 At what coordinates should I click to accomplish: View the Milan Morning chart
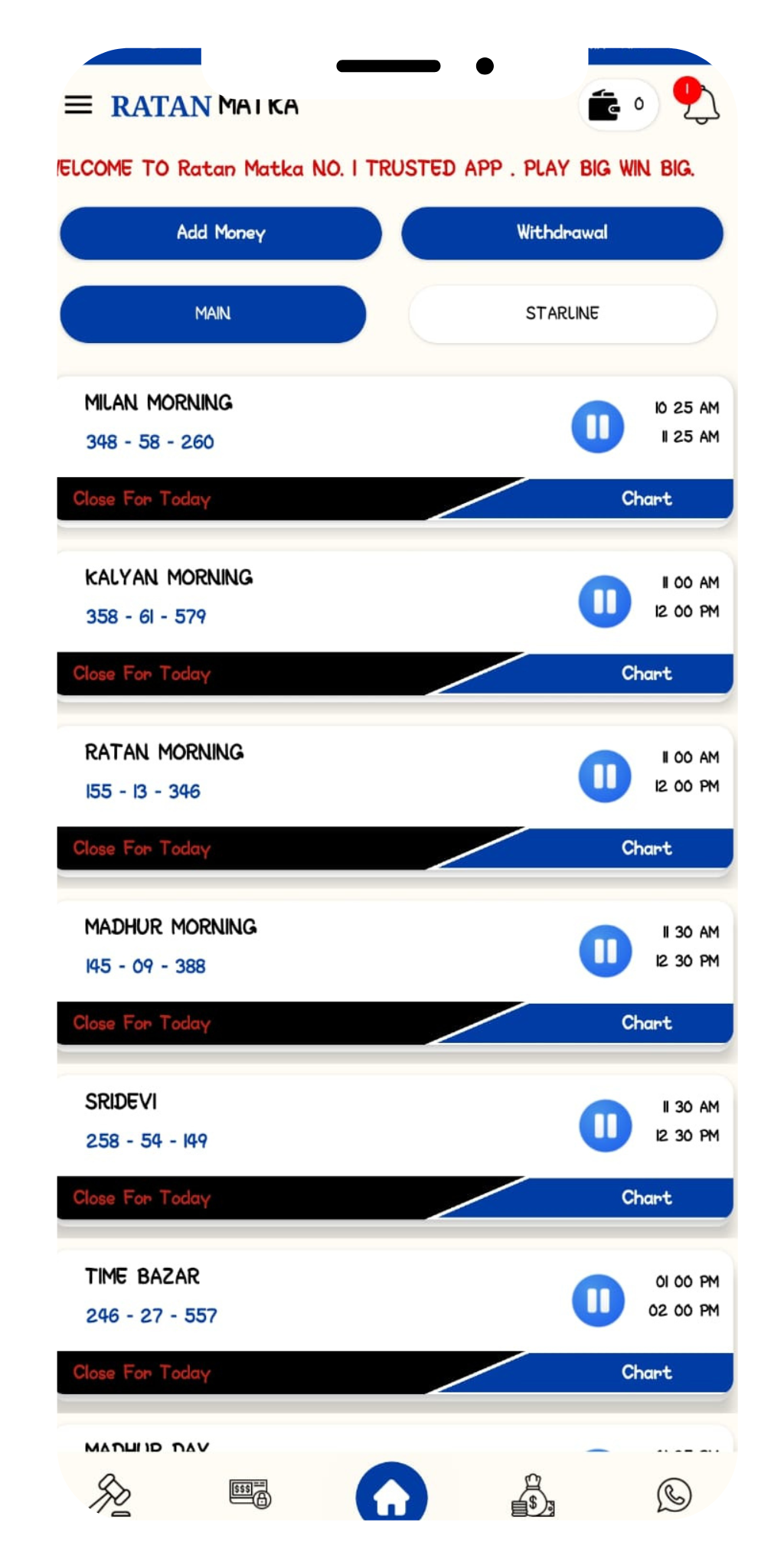click(x=646, y=499)
